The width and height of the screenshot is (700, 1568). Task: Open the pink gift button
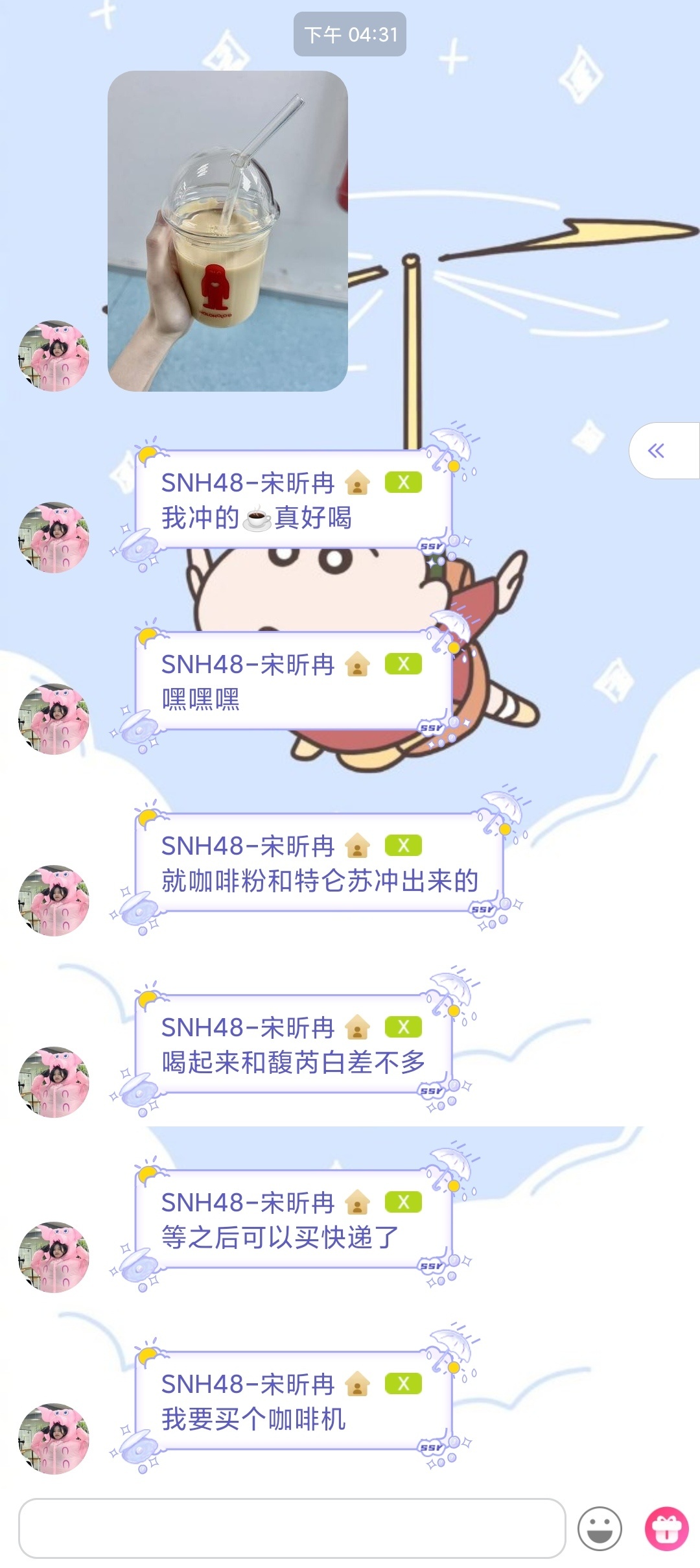(x=666, y=1528)
